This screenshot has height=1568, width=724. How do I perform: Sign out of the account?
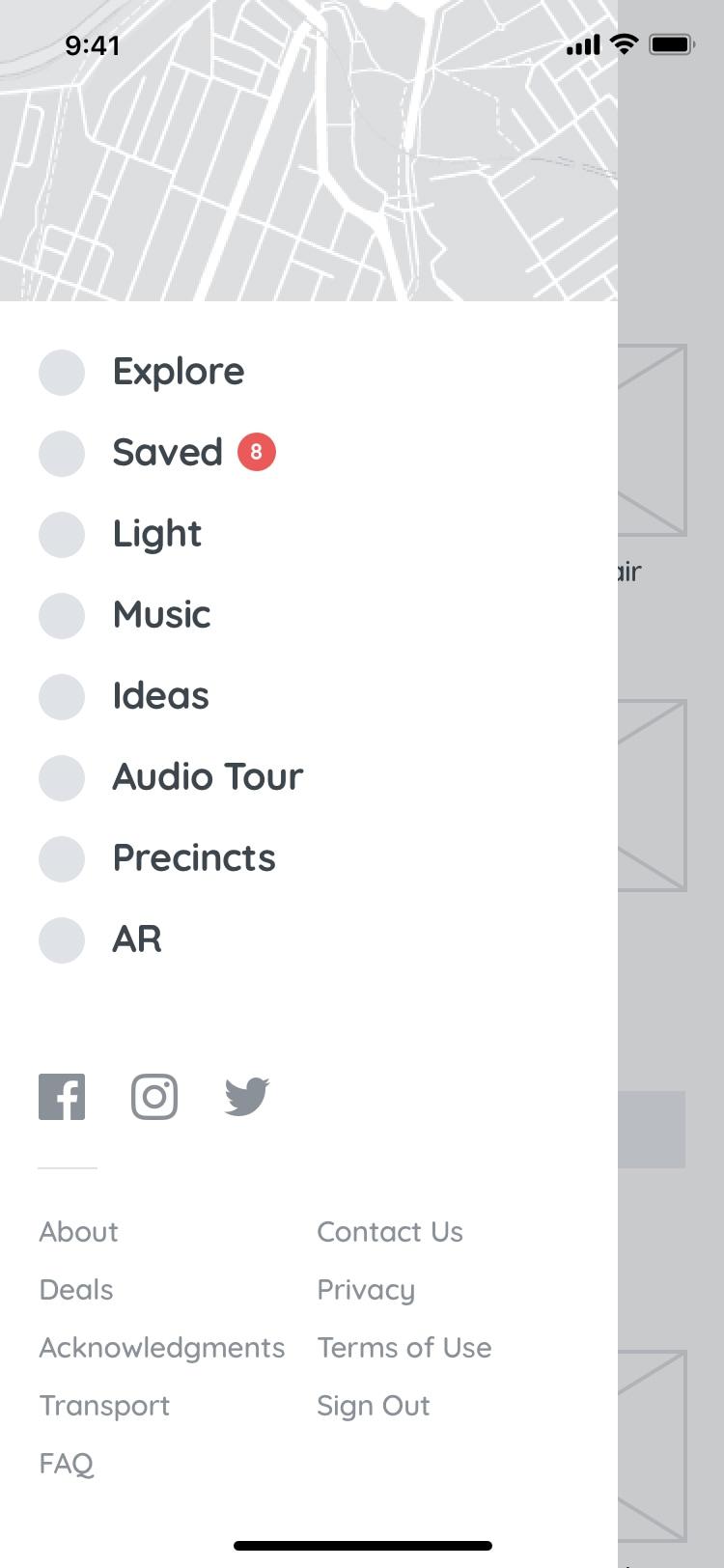(374, 1406)
